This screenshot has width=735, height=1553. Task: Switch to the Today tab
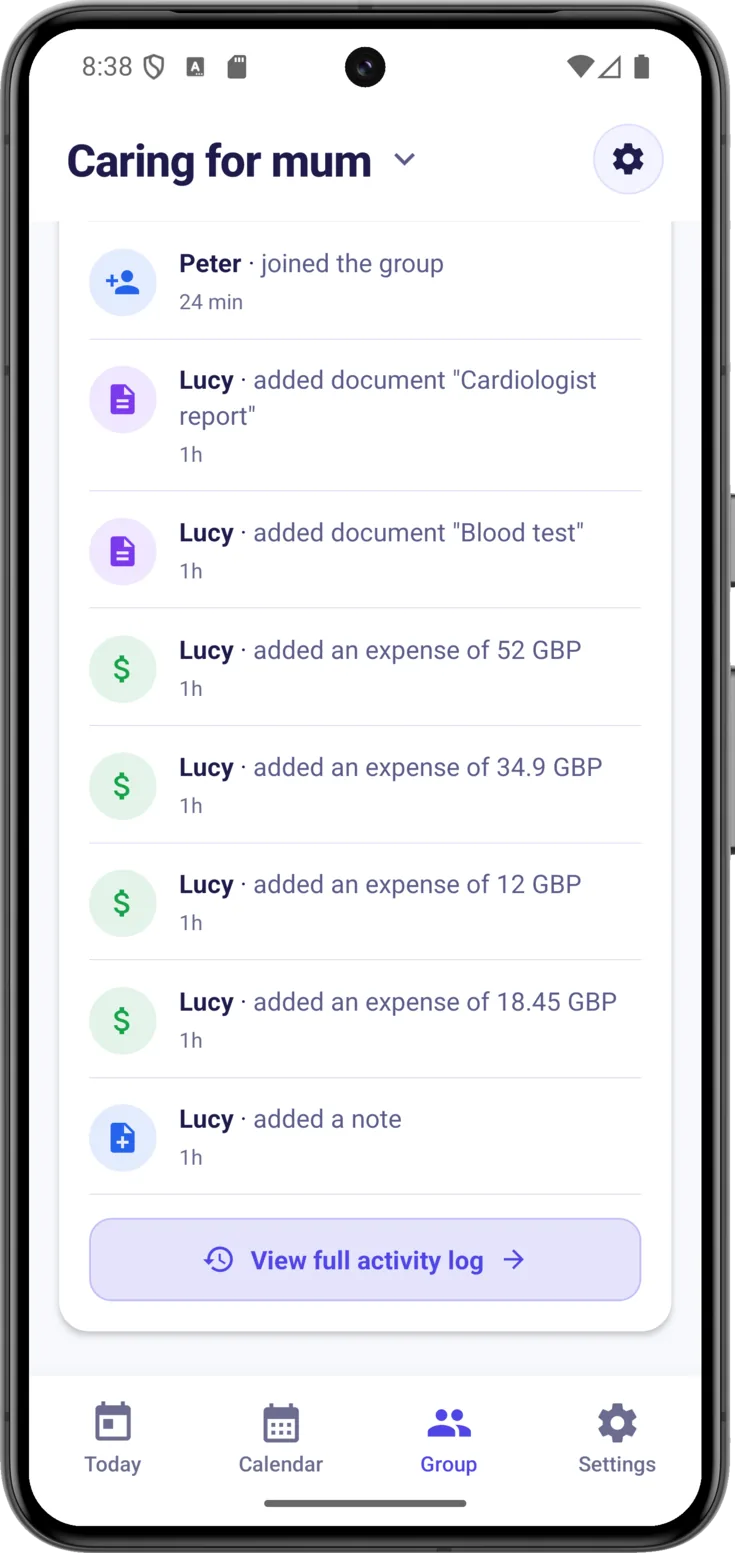[113, 1439]
